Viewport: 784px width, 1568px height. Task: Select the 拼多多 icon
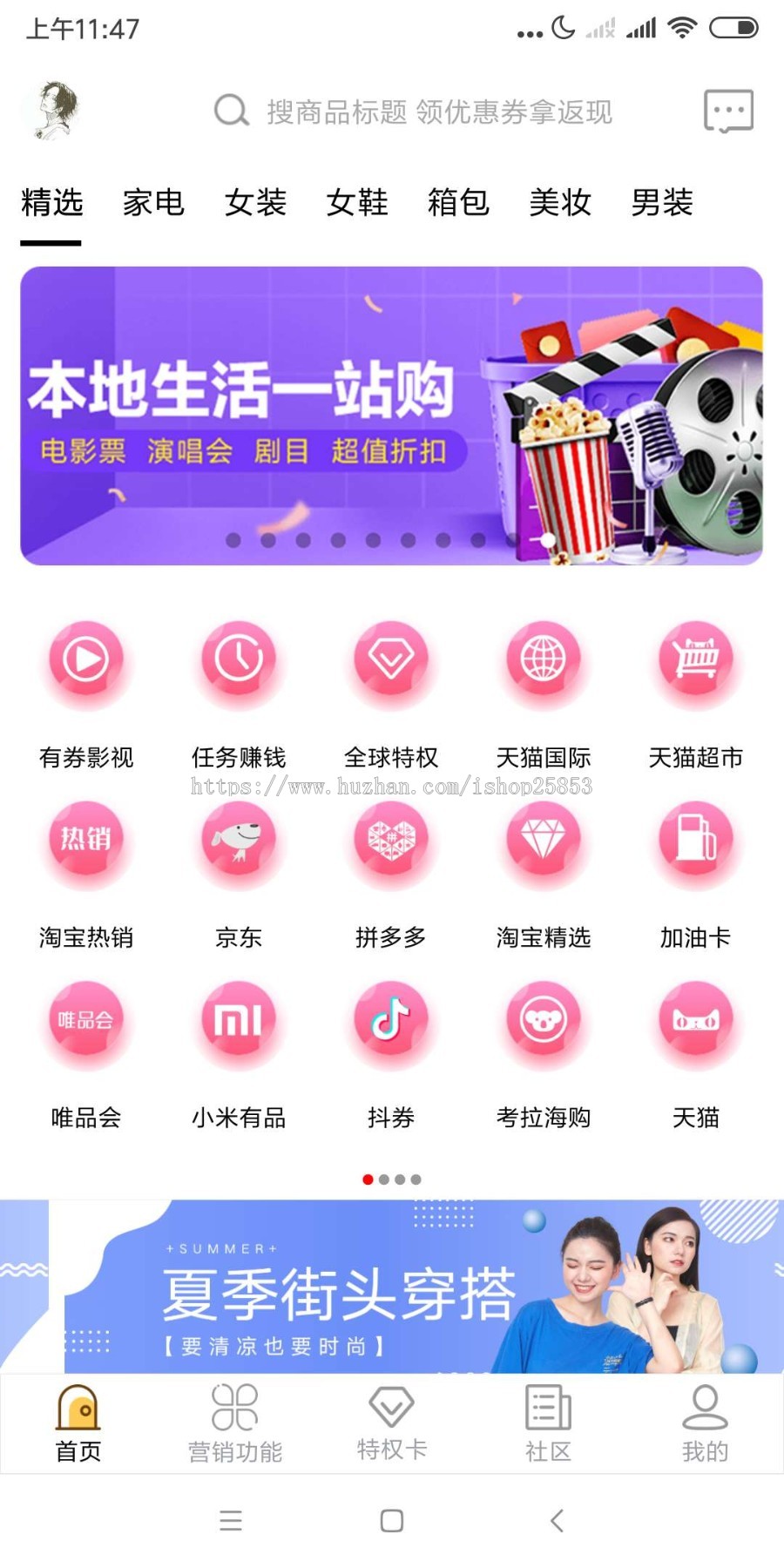391,842
